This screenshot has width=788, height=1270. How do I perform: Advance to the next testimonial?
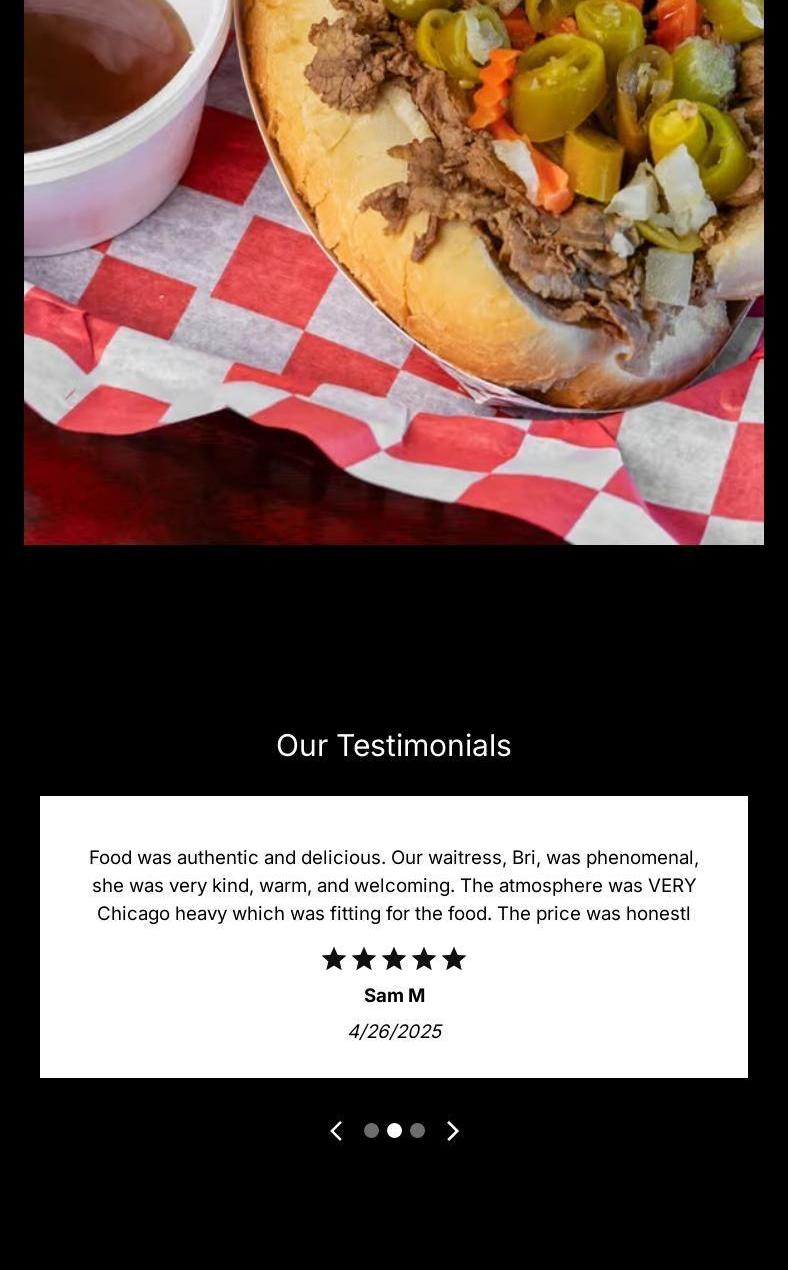pyautogui.click(x=452, y=1131)
